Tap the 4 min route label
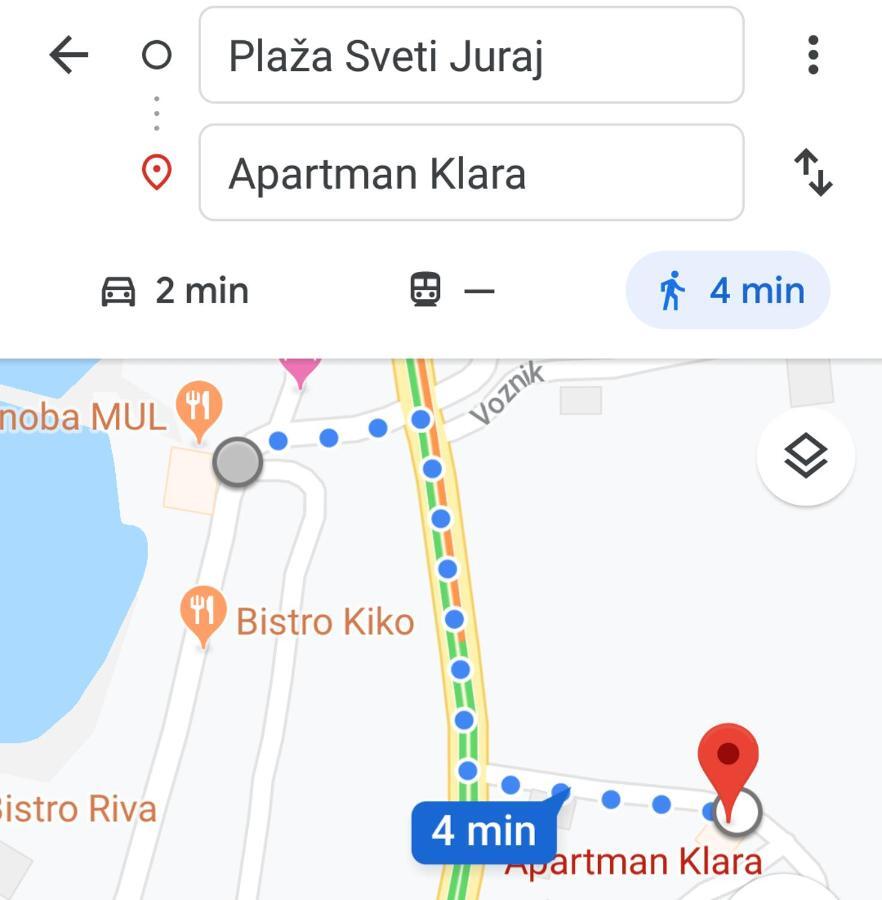The height and width of the screenshot is (900, 882). point(484,830)
